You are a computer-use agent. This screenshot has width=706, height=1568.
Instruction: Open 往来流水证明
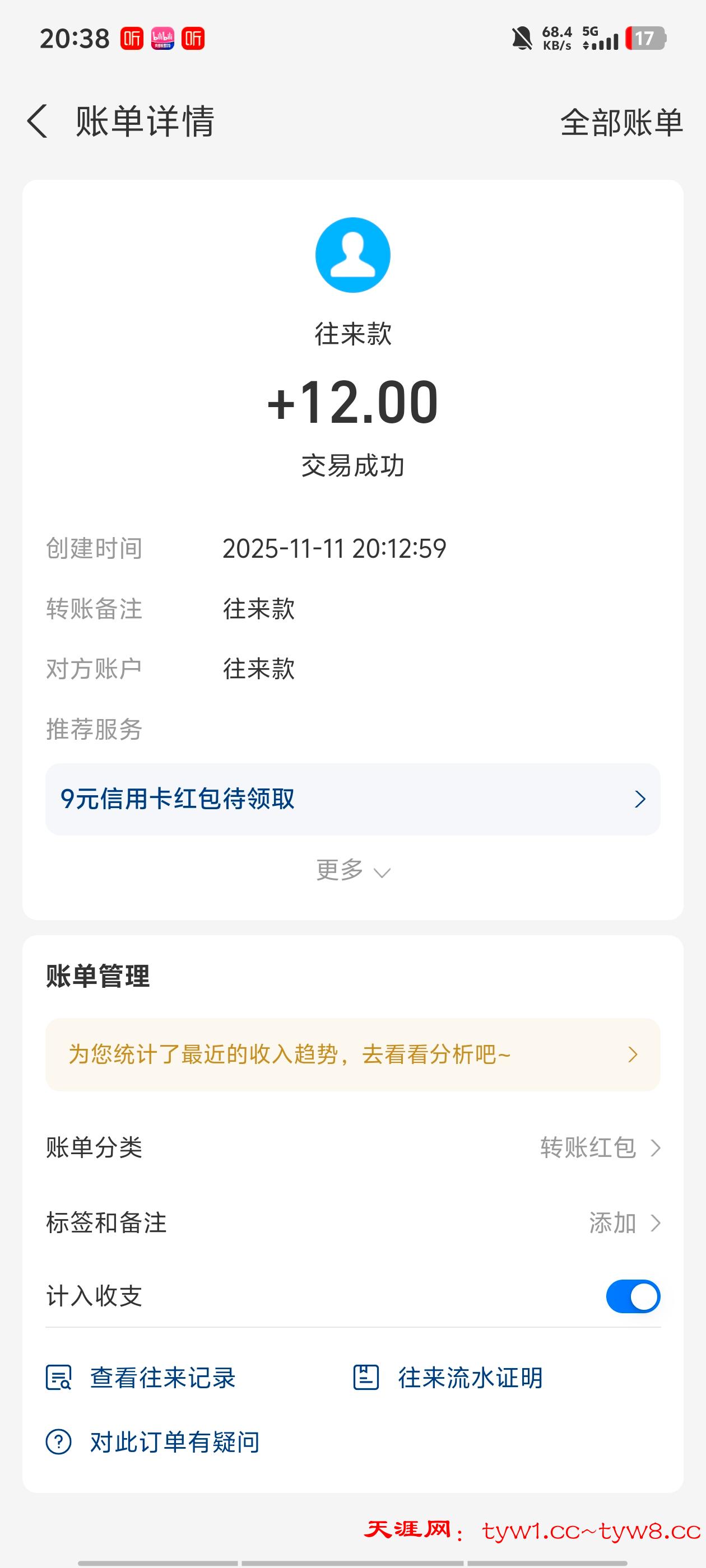(449, 1378)
